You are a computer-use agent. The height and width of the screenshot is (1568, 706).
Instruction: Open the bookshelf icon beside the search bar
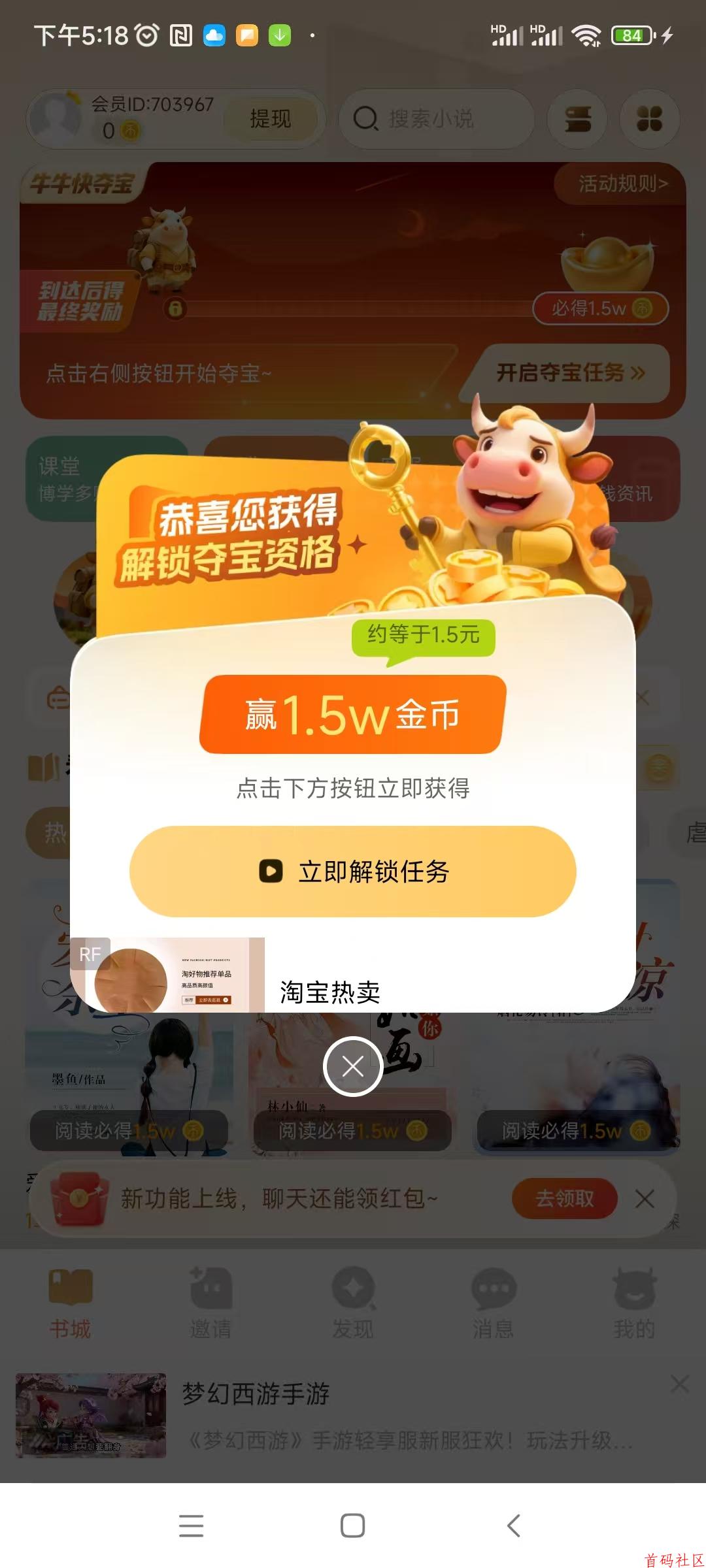coord(576,119)
